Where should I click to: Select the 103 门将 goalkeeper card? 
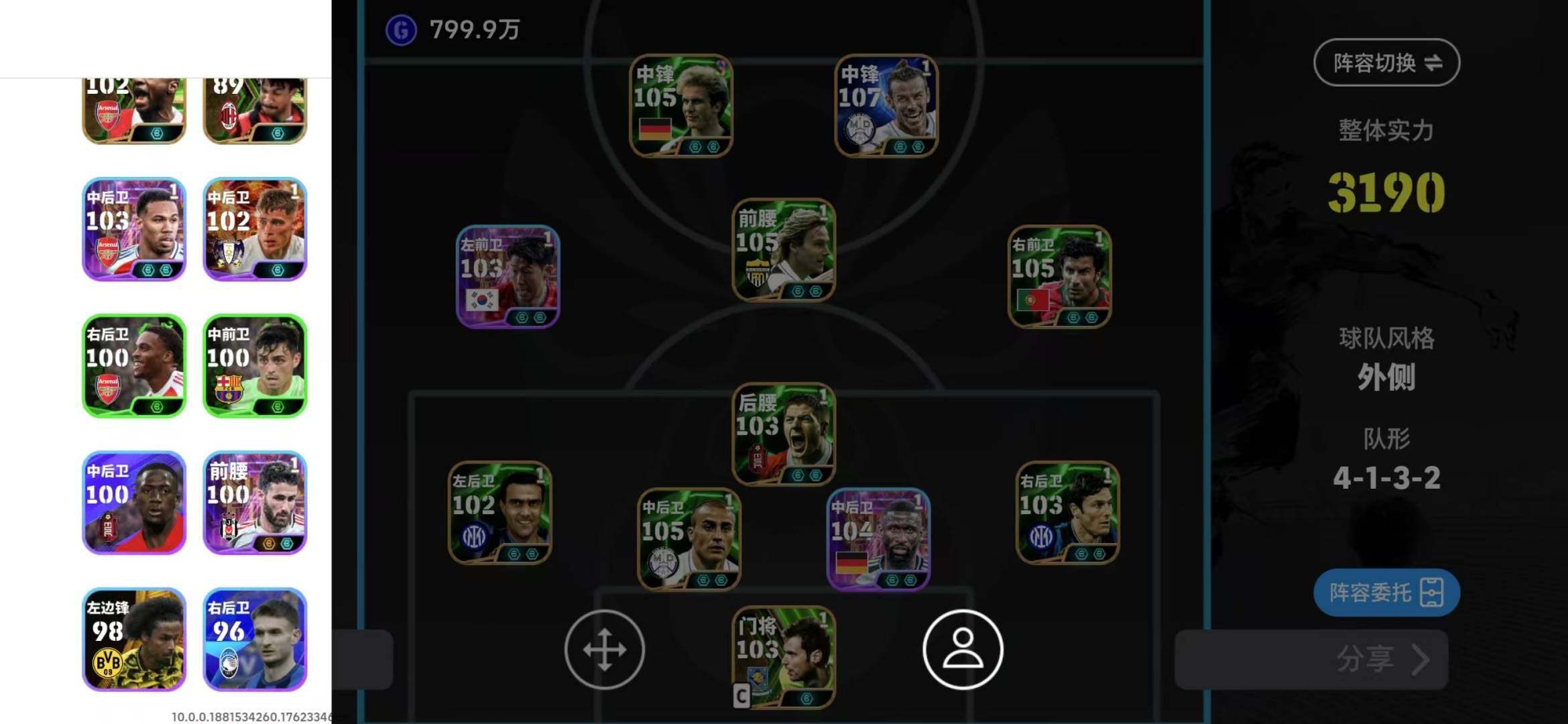pyautogui.click(x=783, y=657)
